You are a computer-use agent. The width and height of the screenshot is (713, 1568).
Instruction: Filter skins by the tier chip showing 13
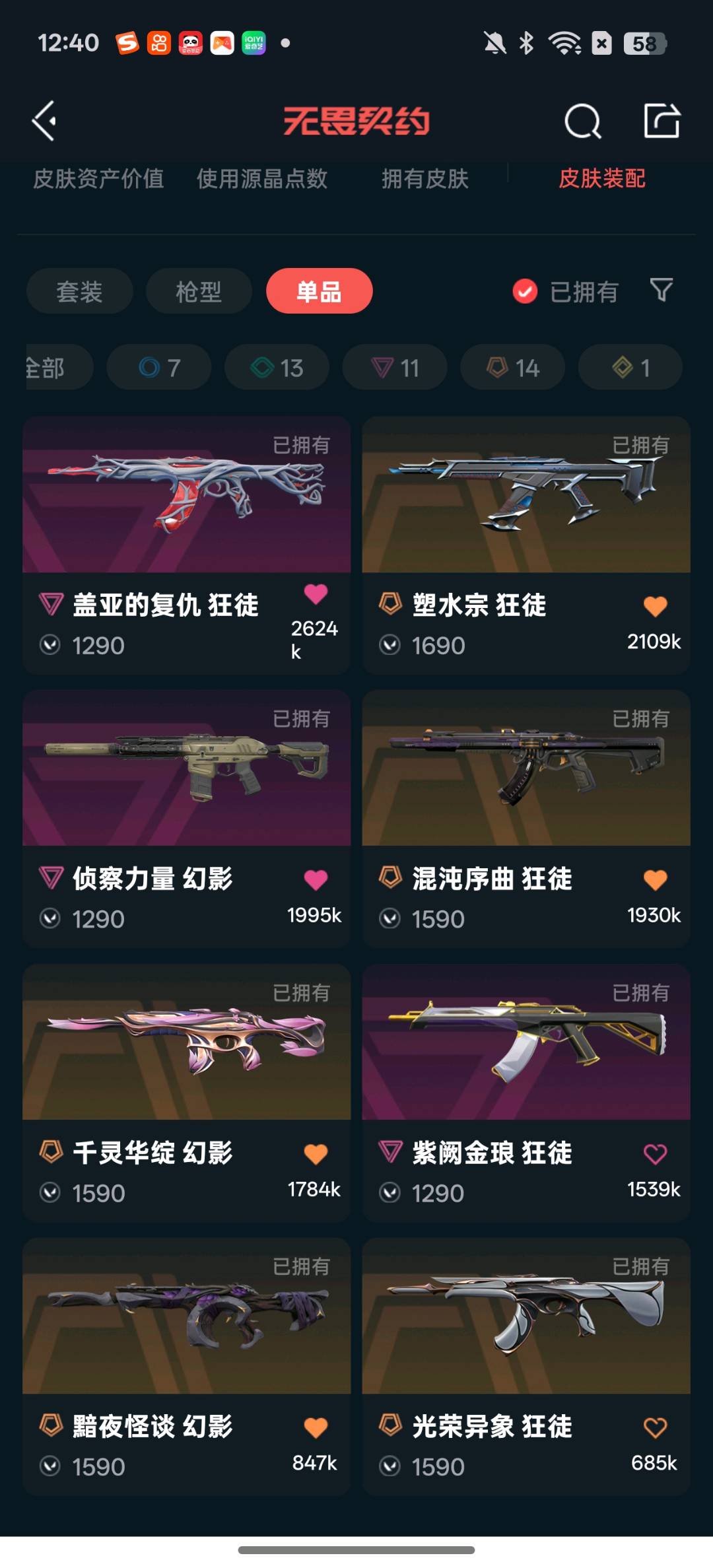click(x=277, y=367)
